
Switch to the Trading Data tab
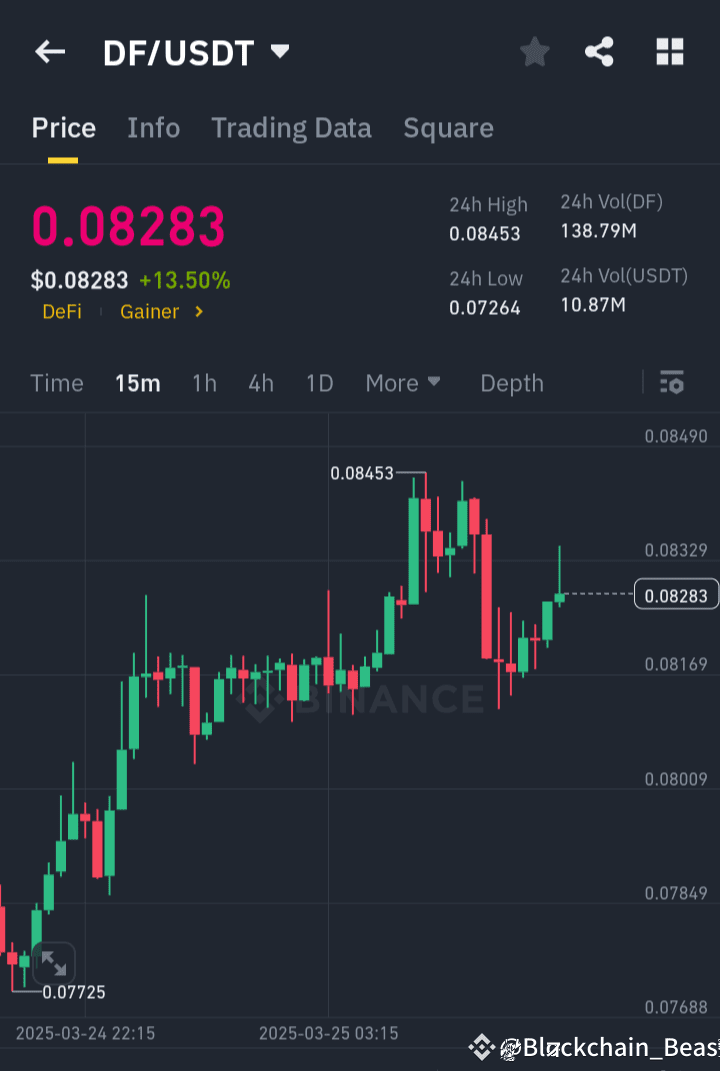(x=291, y=128)
